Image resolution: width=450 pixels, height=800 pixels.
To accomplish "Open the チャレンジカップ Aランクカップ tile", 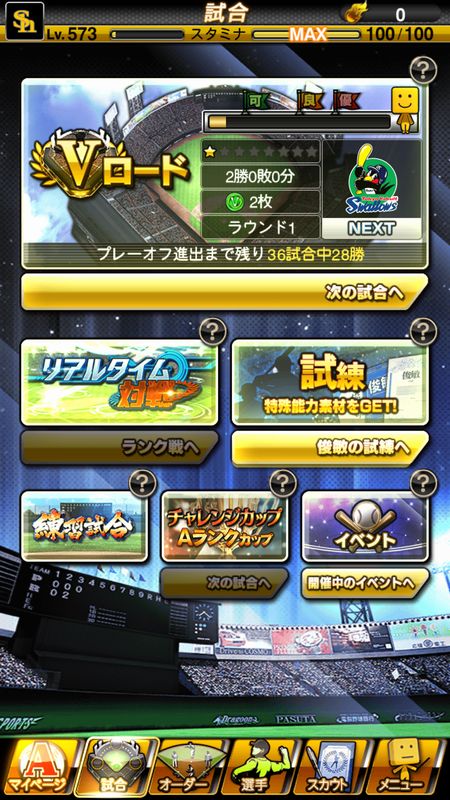I will tap(224, 526).
